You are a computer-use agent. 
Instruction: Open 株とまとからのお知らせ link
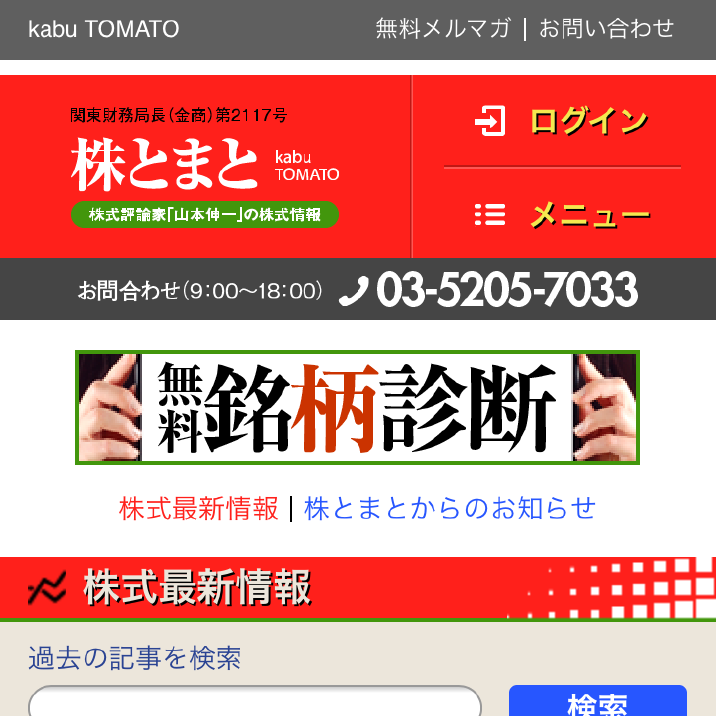click(450, 508)
